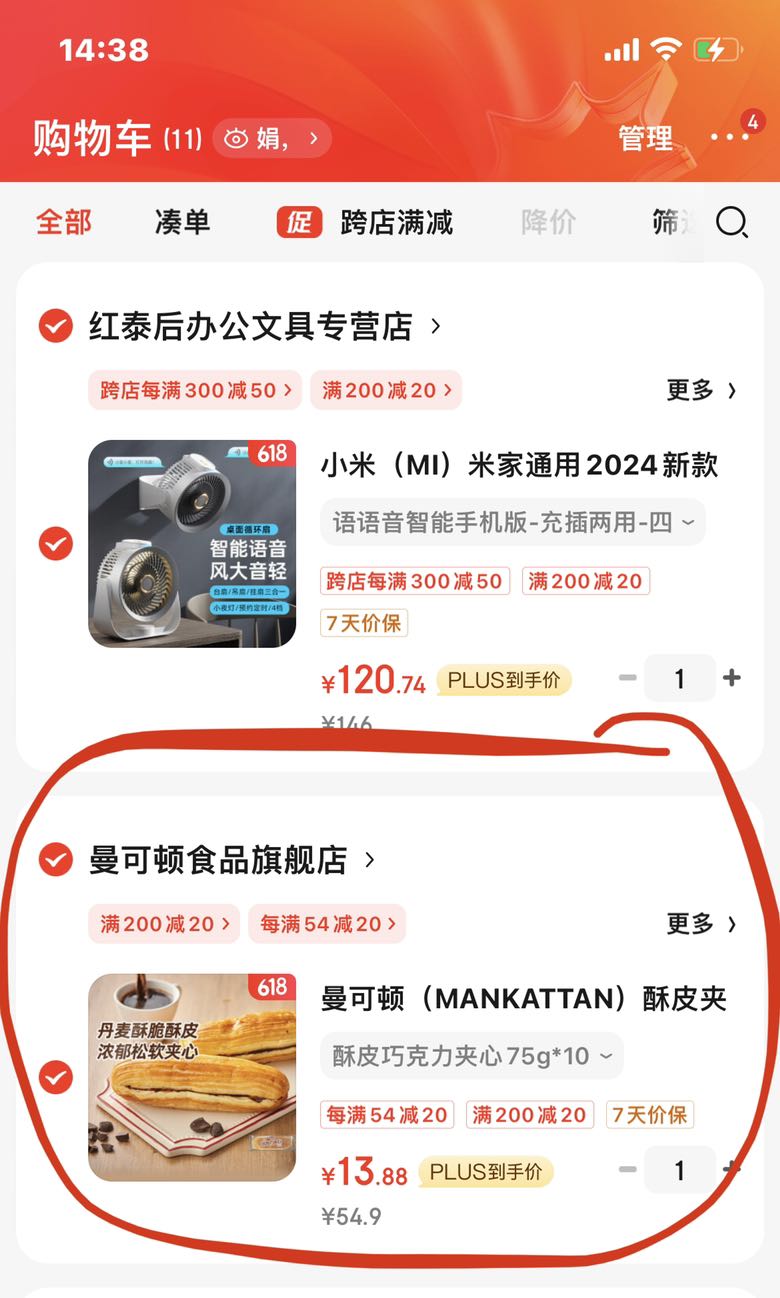Image resolution: width=780 pixels, height=1298 pixels.
Task: Click the 娟 member avatar chip in header
Action: point(272,139)
